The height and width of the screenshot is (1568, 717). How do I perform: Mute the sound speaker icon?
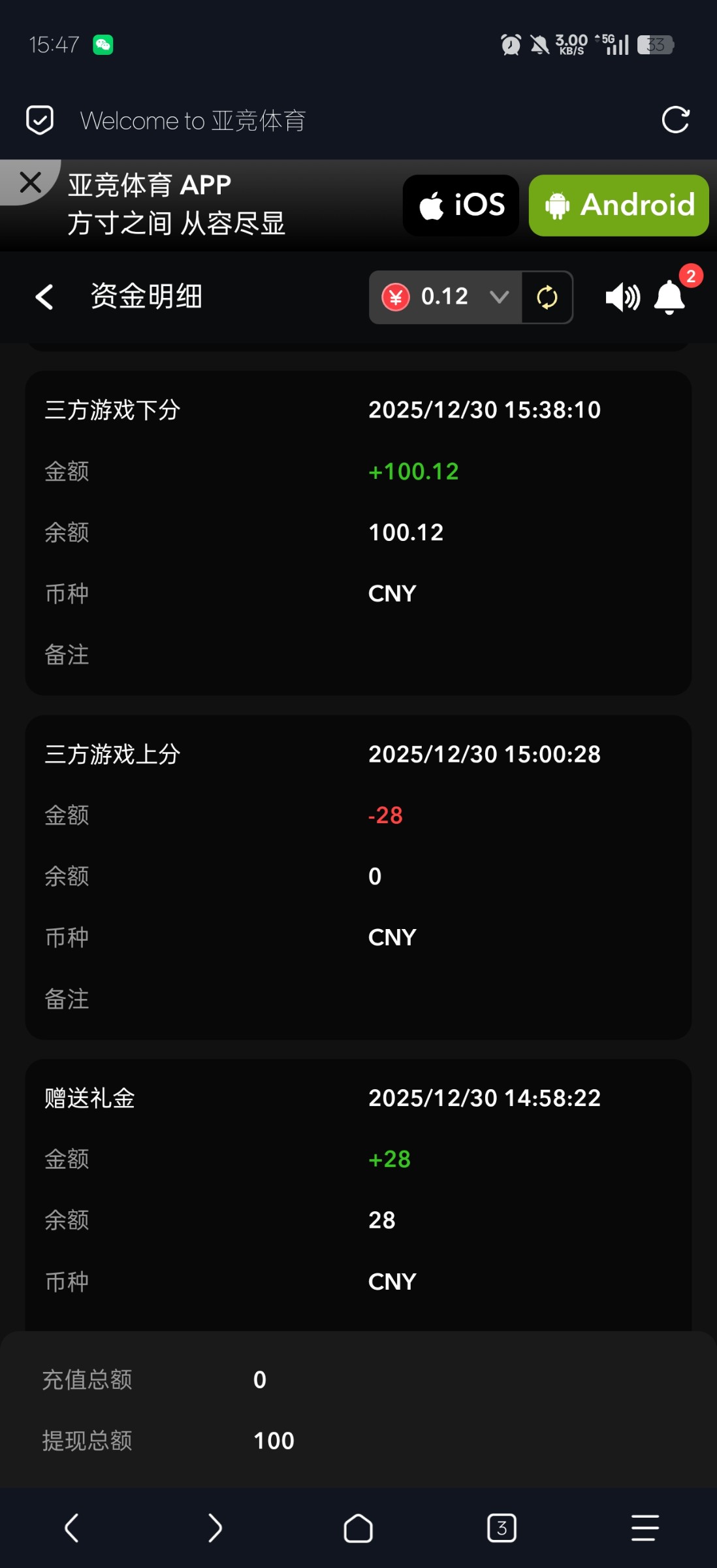tap(622, 297)
